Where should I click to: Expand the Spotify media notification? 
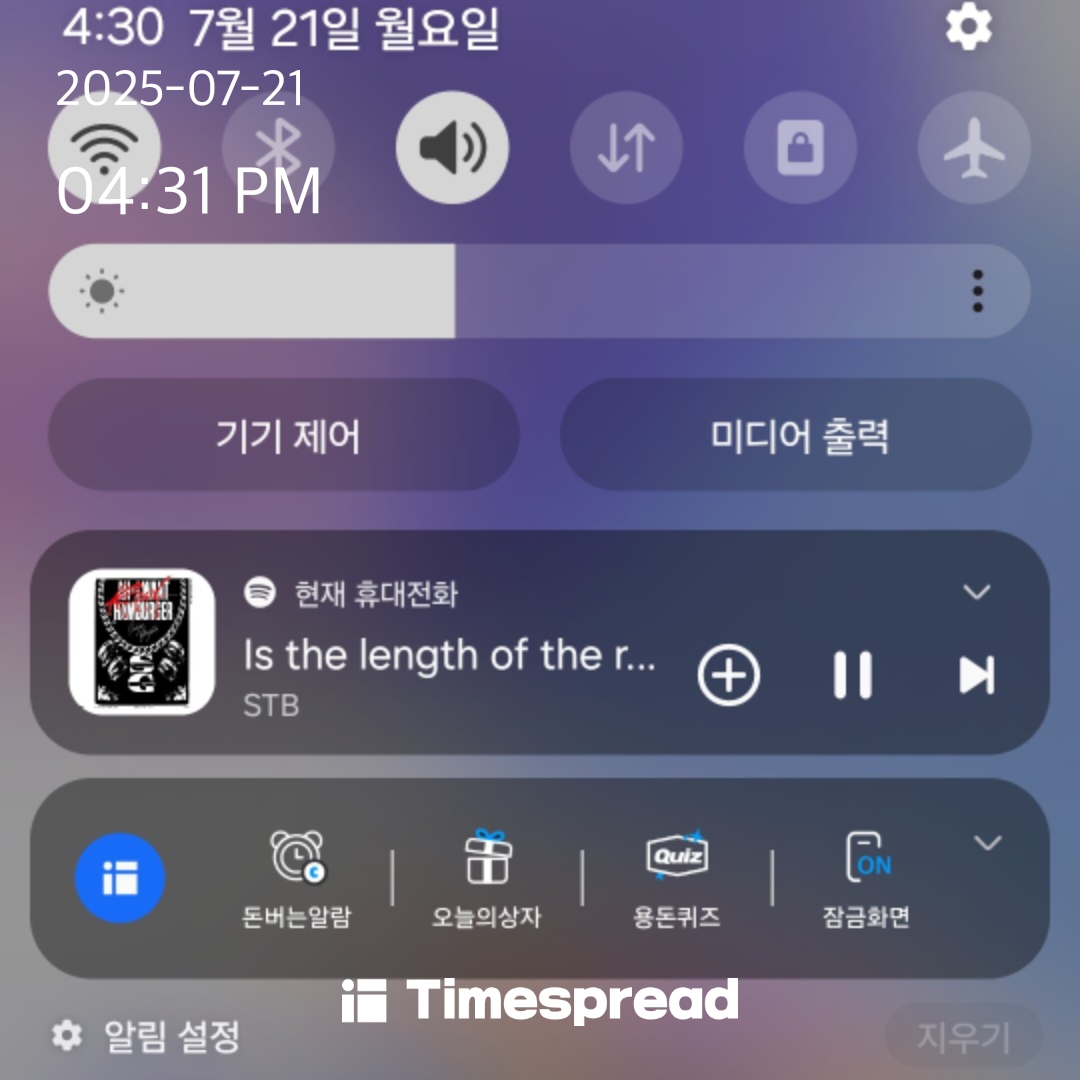pyautogui.click(x=977, y=592)
